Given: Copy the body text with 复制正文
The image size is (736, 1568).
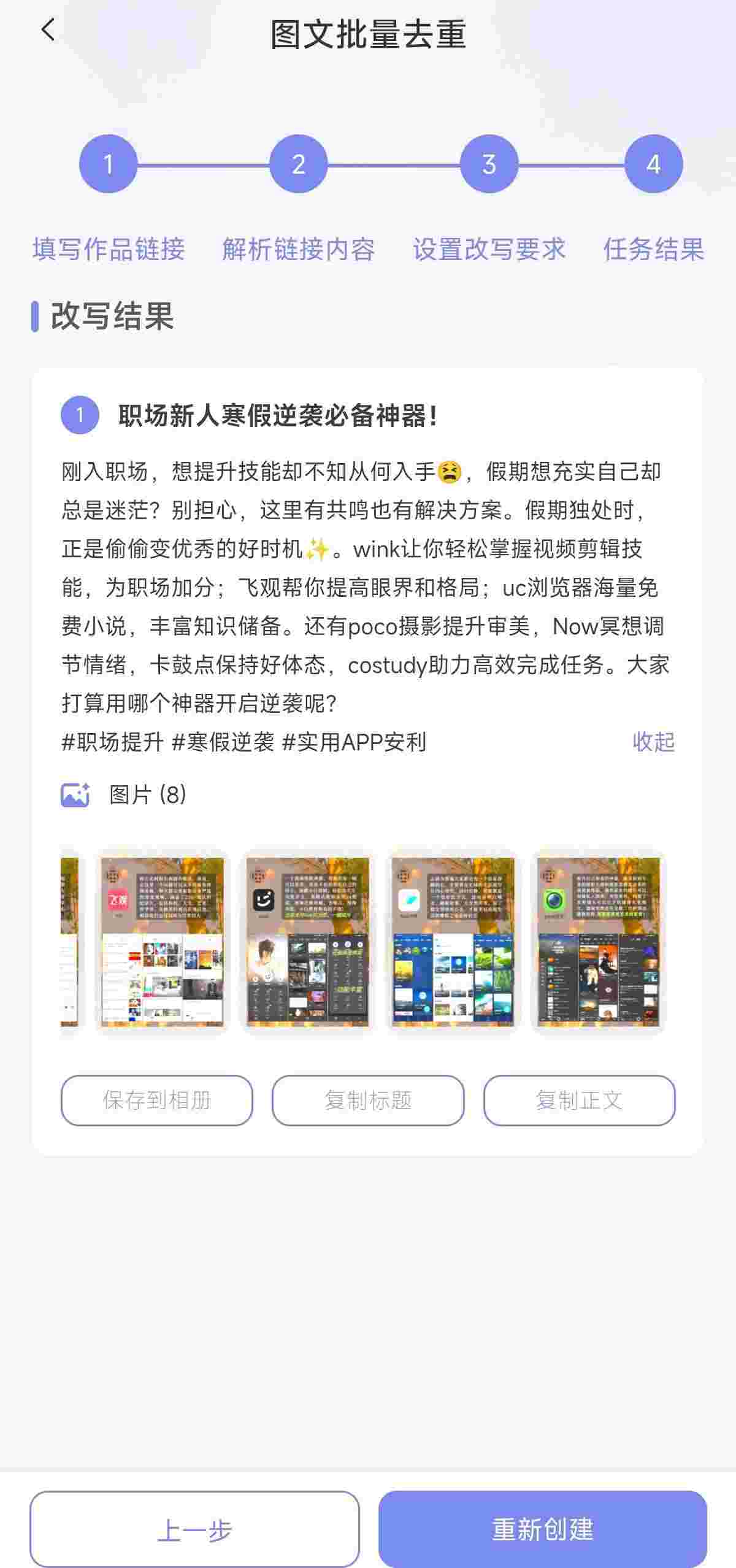Looking at the screenshot, I should (579, 1100).
